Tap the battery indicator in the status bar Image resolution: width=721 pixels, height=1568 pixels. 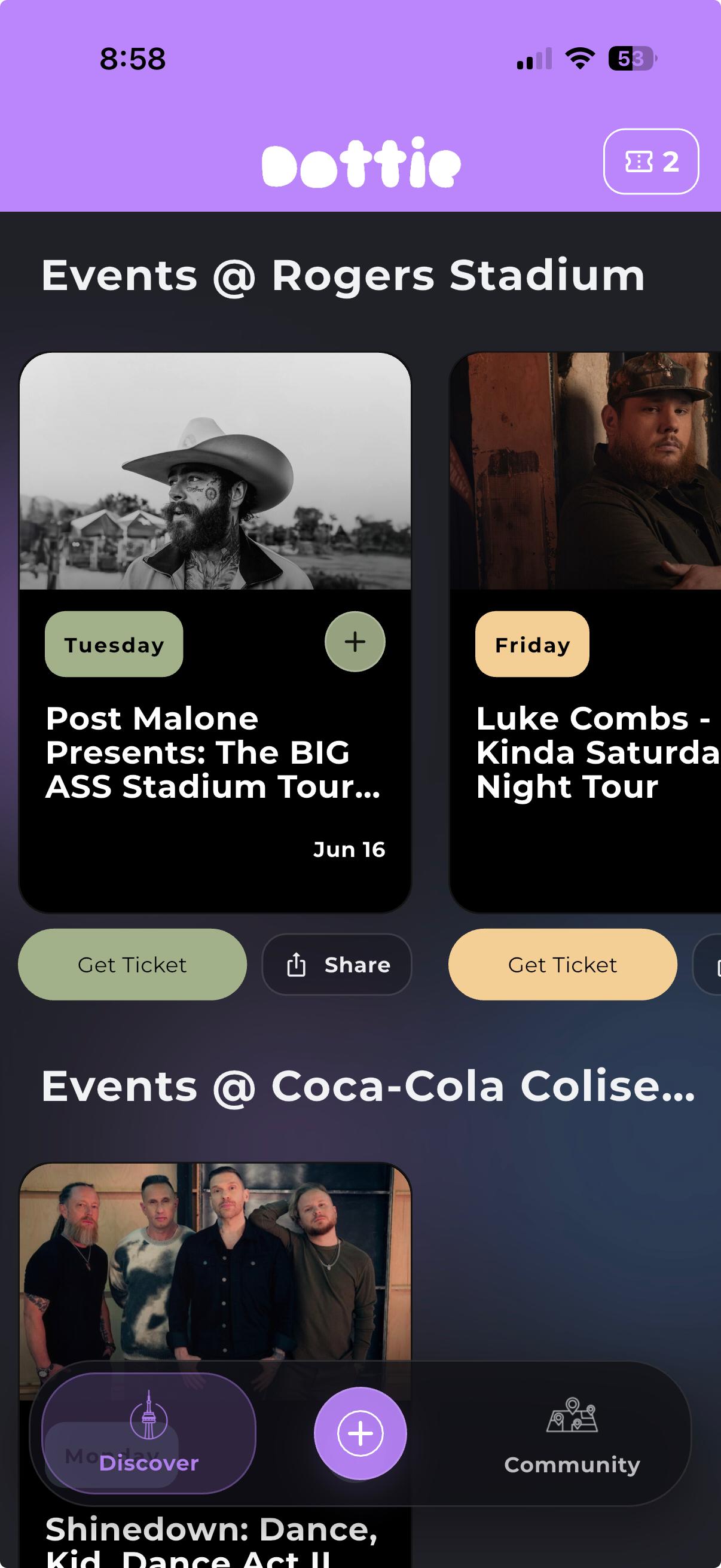coord(631,58)
